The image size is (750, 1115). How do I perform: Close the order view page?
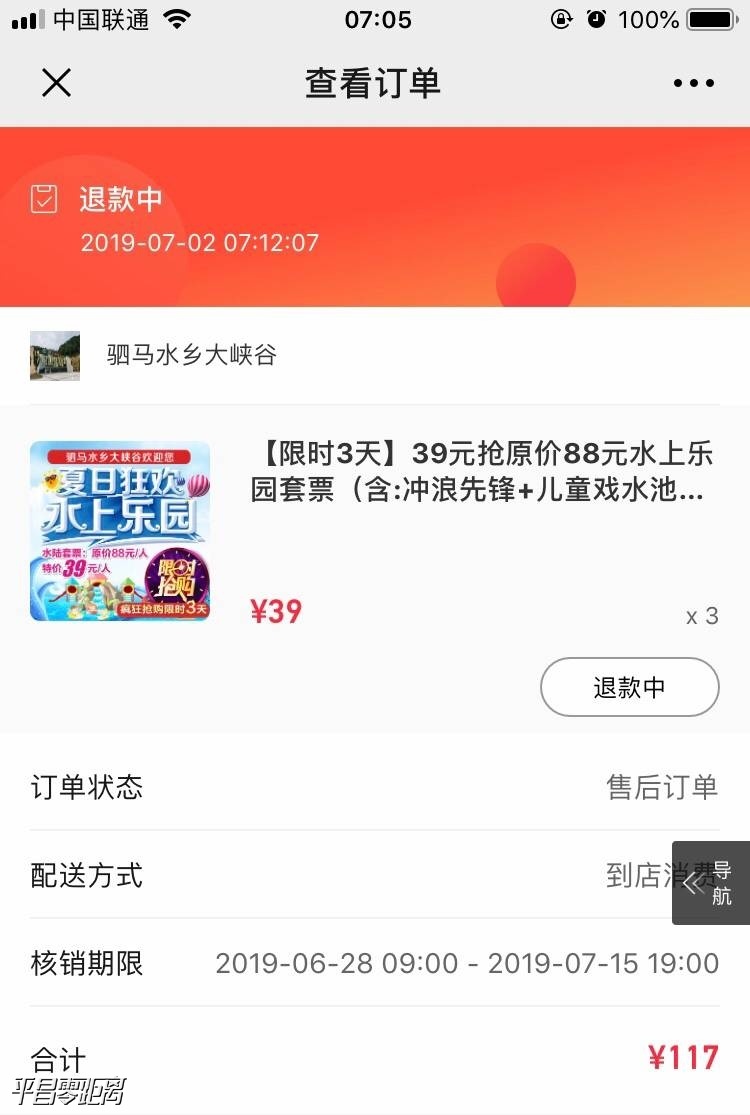pos(56,83)
